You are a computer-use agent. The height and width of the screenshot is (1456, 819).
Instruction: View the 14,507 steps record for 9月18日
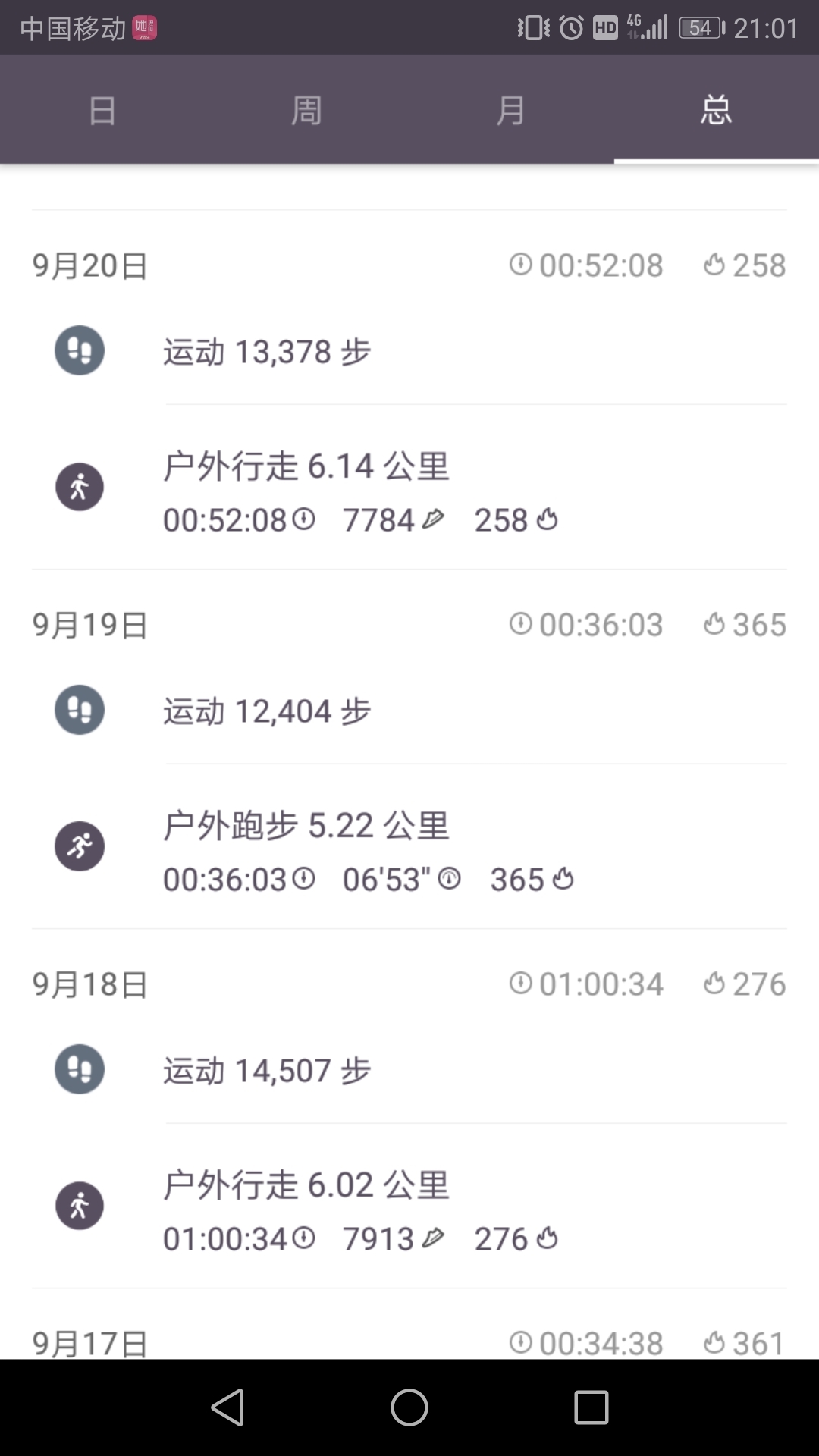[x=409, y=1070]
